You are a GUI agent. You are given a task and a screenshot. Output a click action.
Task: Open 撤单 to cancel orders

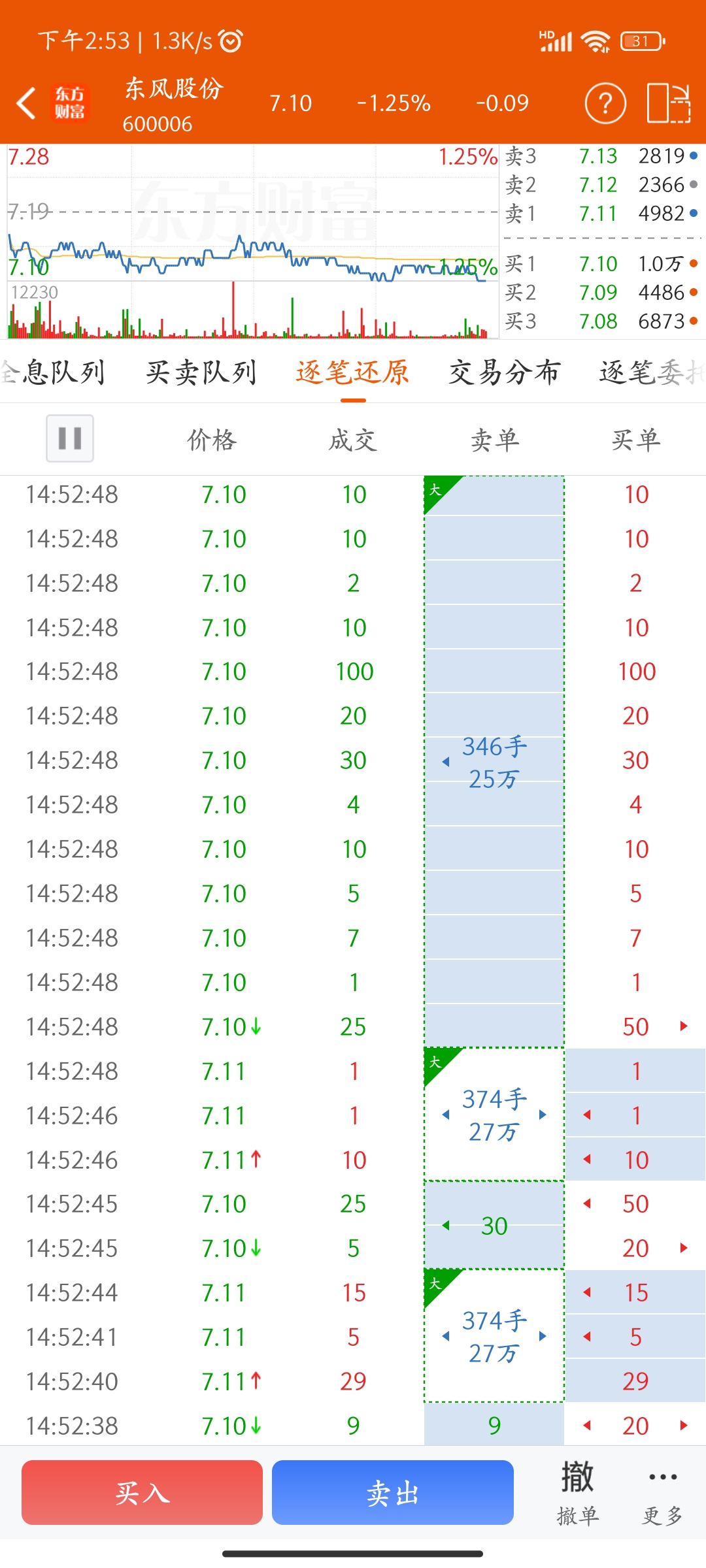pos(578,1492)
